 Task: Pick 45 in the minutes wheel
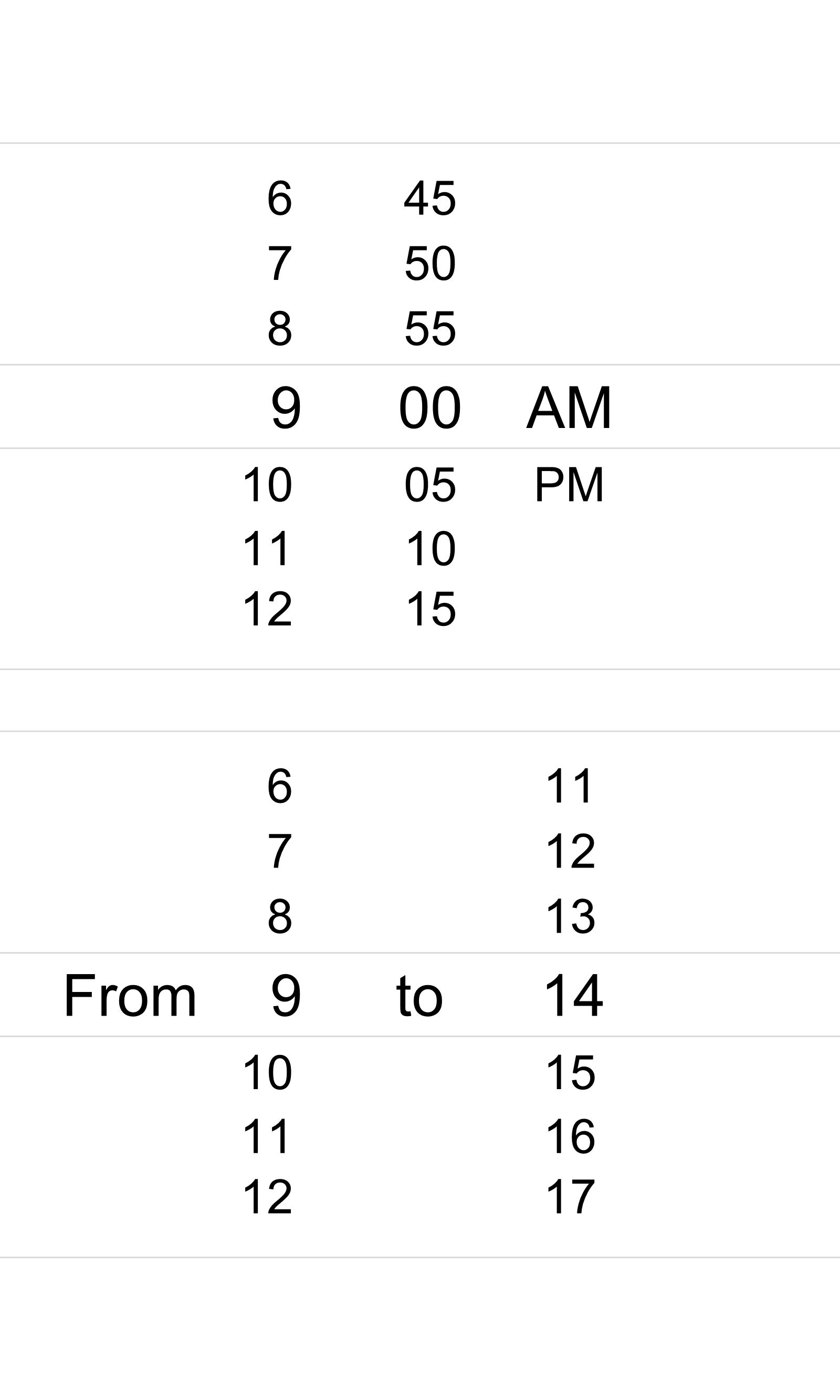pos(430,198)
